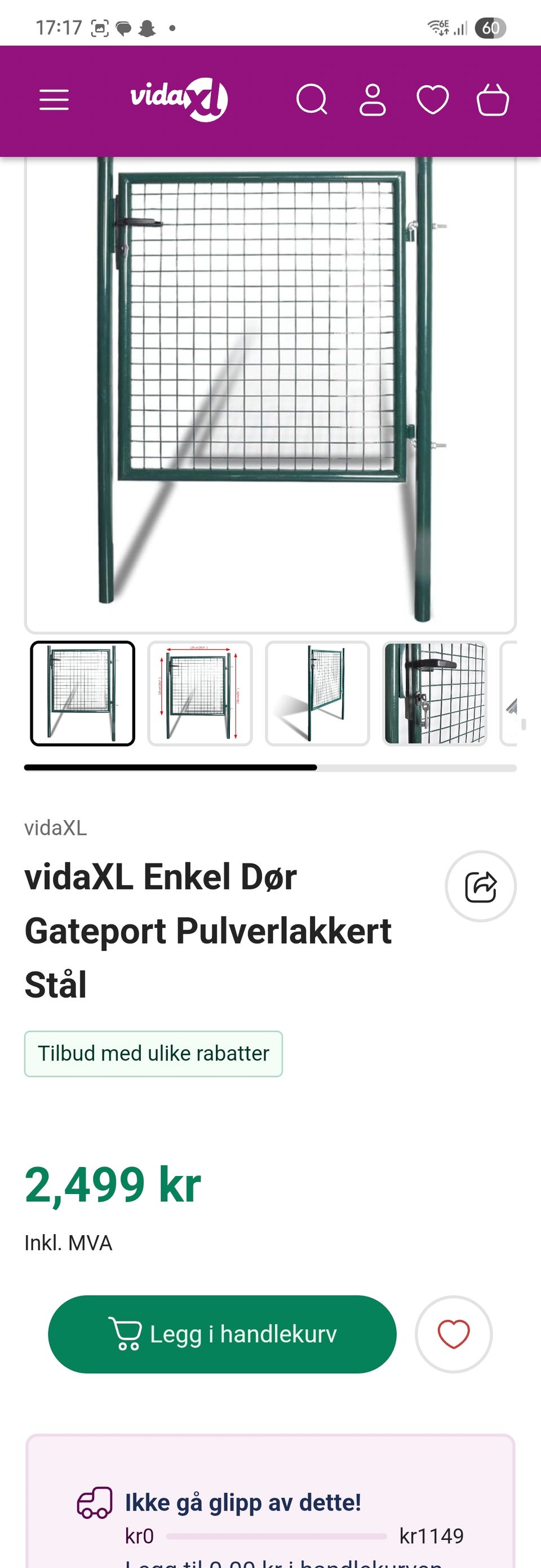
Task: Toggle the heart to favorite this product
Action: [x=454, y=1333]
